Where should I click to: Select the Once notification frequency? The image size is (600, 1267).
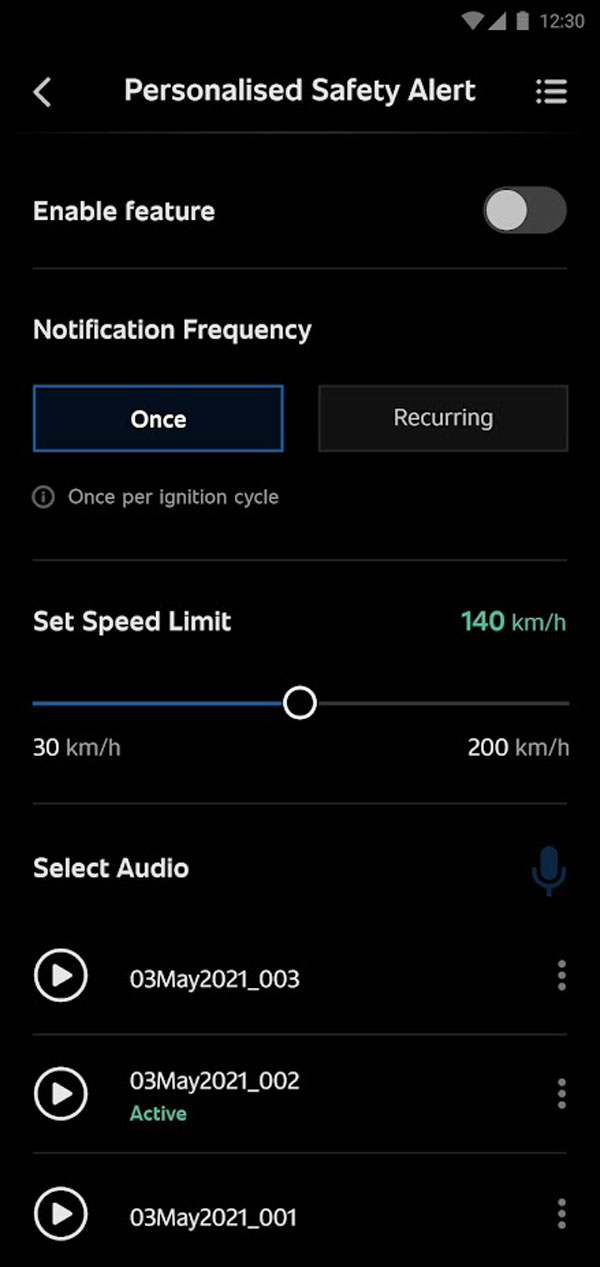[158, 418]
